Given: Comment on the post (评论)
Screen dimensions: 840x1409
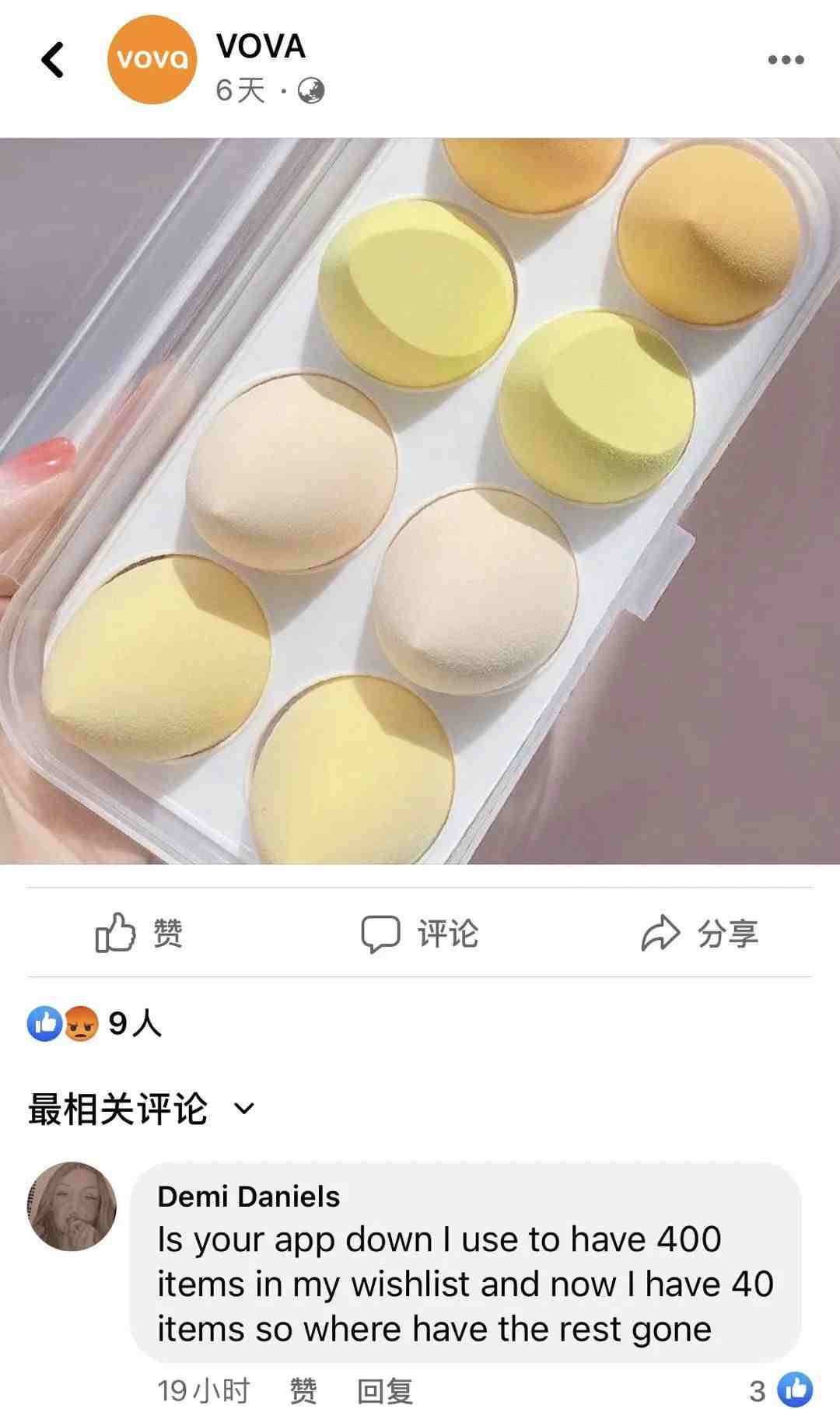Looking at the screenshot, I should point(420,933).
